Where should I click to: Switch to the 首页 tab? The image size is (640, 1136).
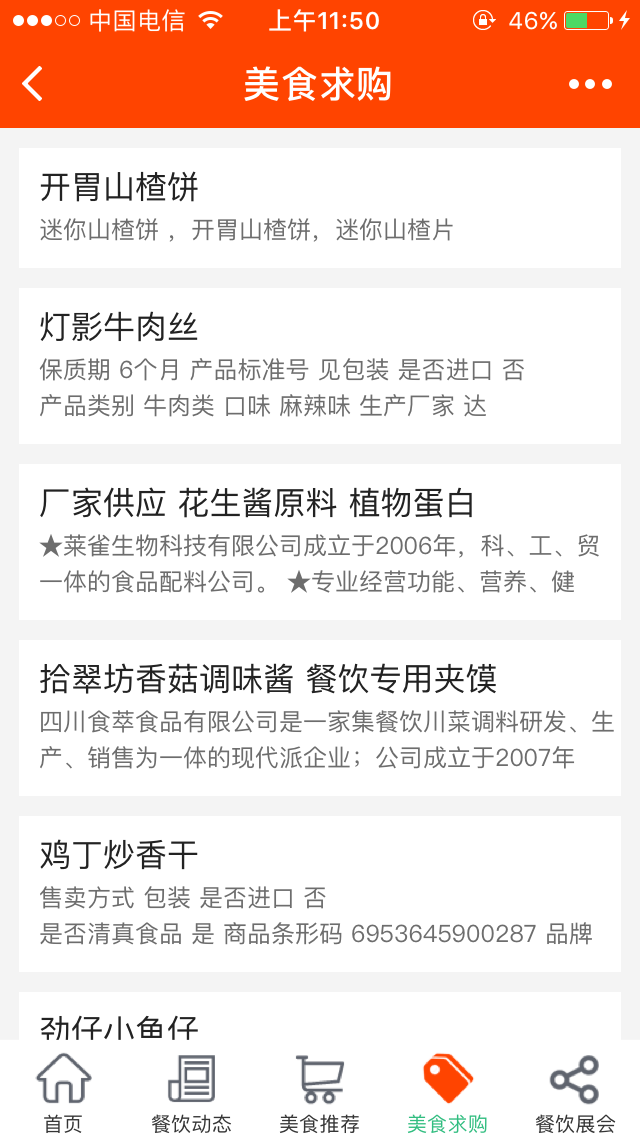(64, 1092)
